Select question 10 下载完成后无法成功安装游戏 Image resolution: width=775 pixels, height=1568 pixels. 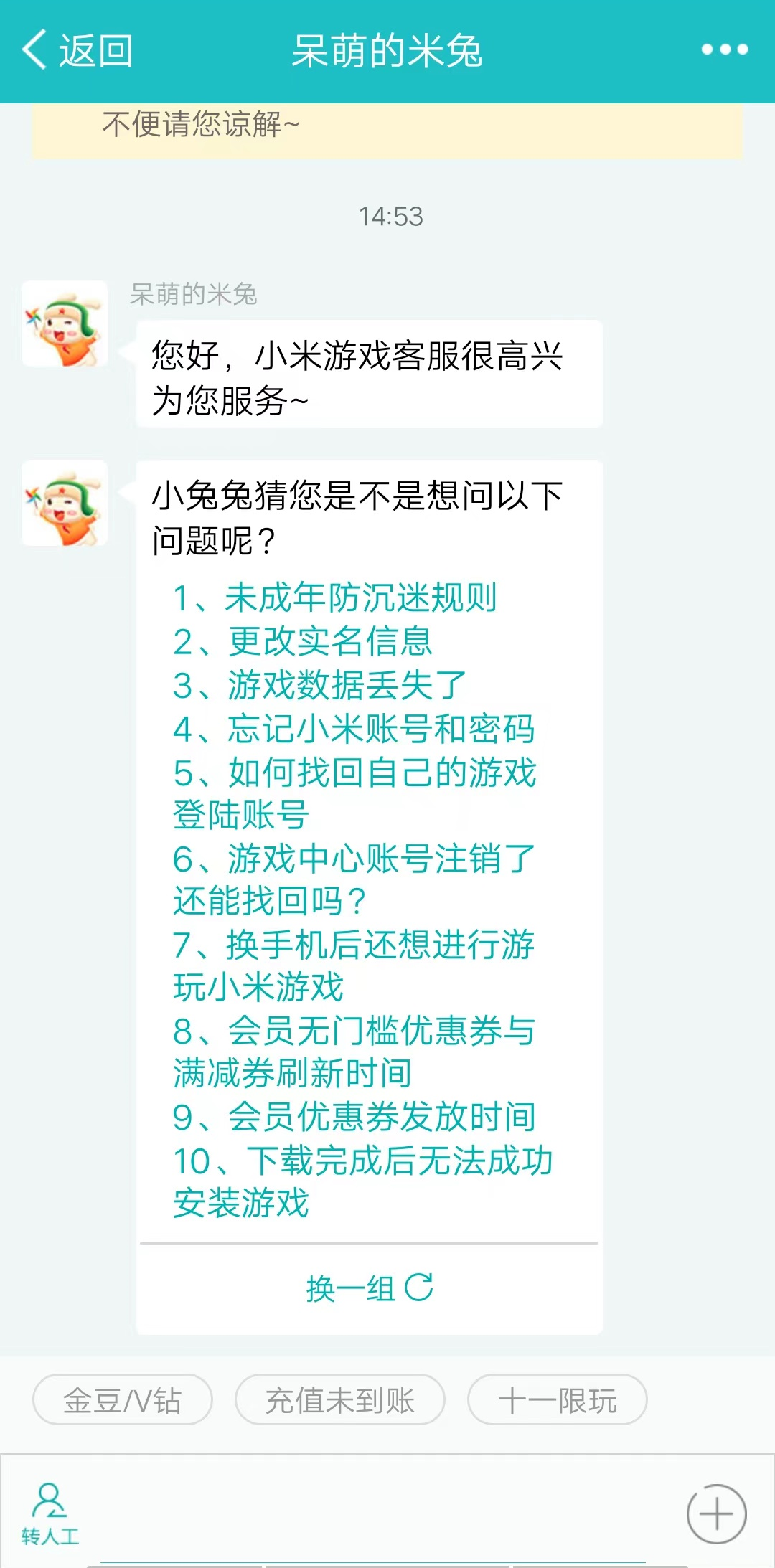click(x=362, y=1181)
